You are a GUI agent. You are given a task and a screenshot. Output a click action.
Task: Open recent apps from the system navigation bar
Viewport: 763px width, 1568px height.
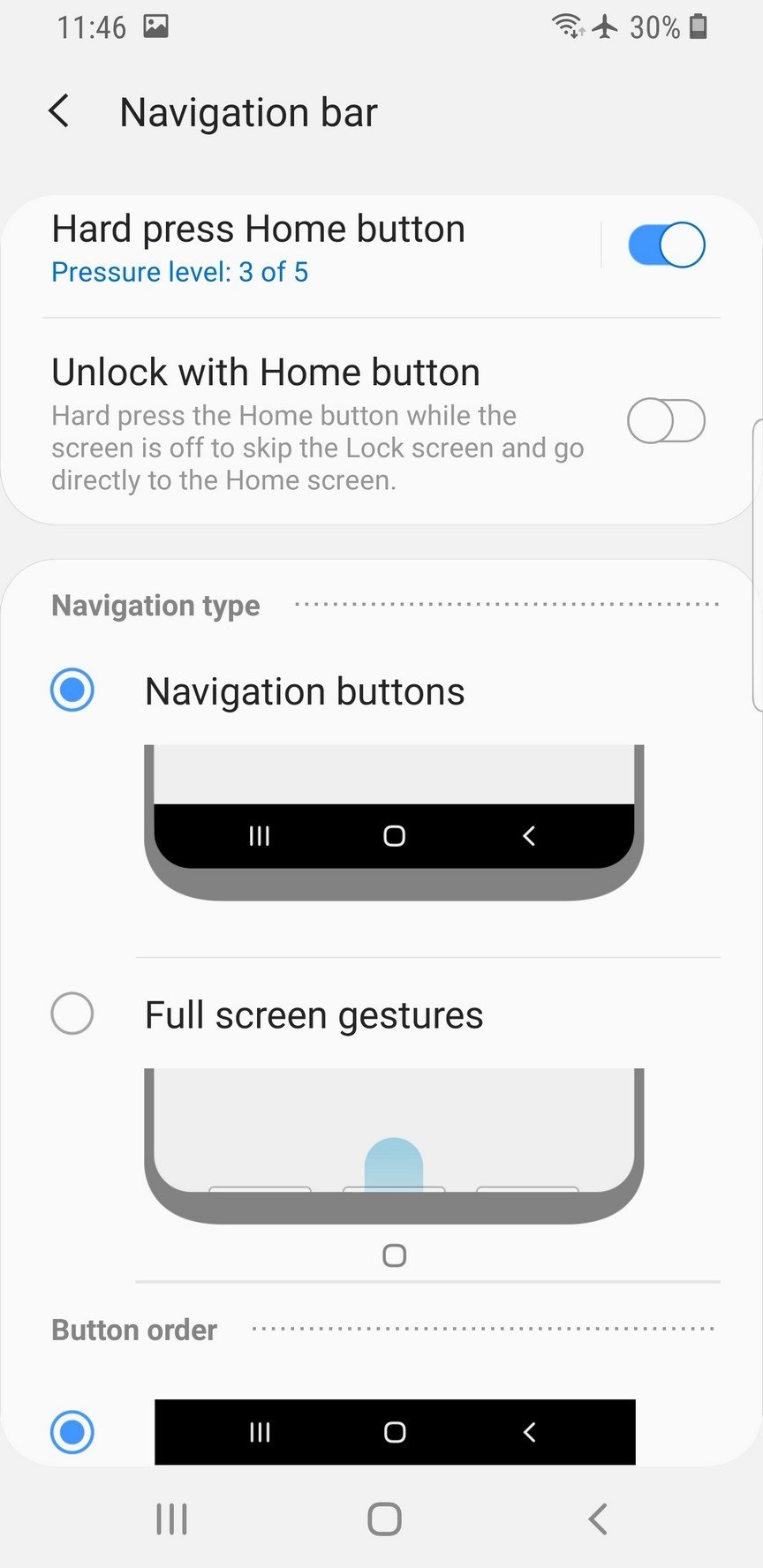tap(171, 1519)
